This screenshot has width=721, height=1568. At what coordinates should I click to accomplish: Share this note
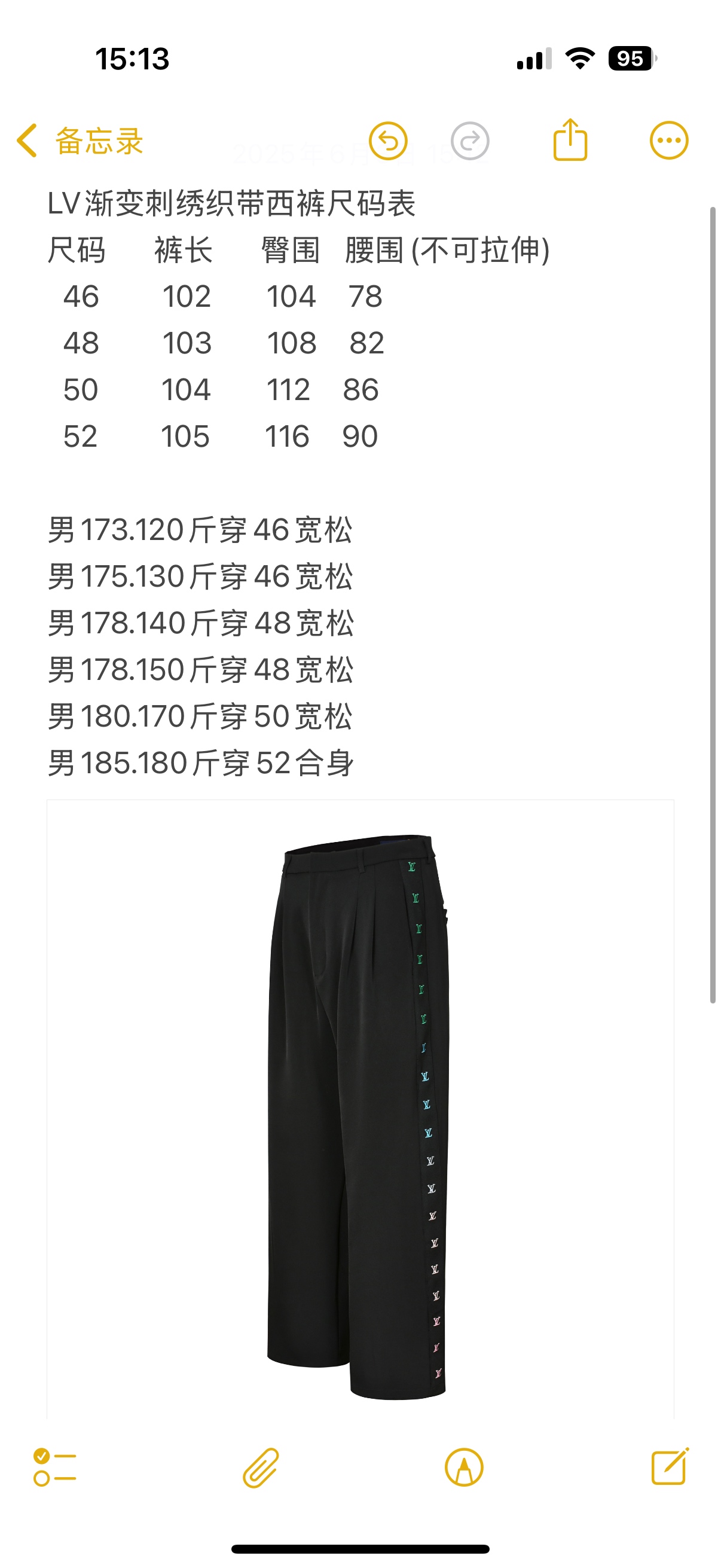(570, 140)
